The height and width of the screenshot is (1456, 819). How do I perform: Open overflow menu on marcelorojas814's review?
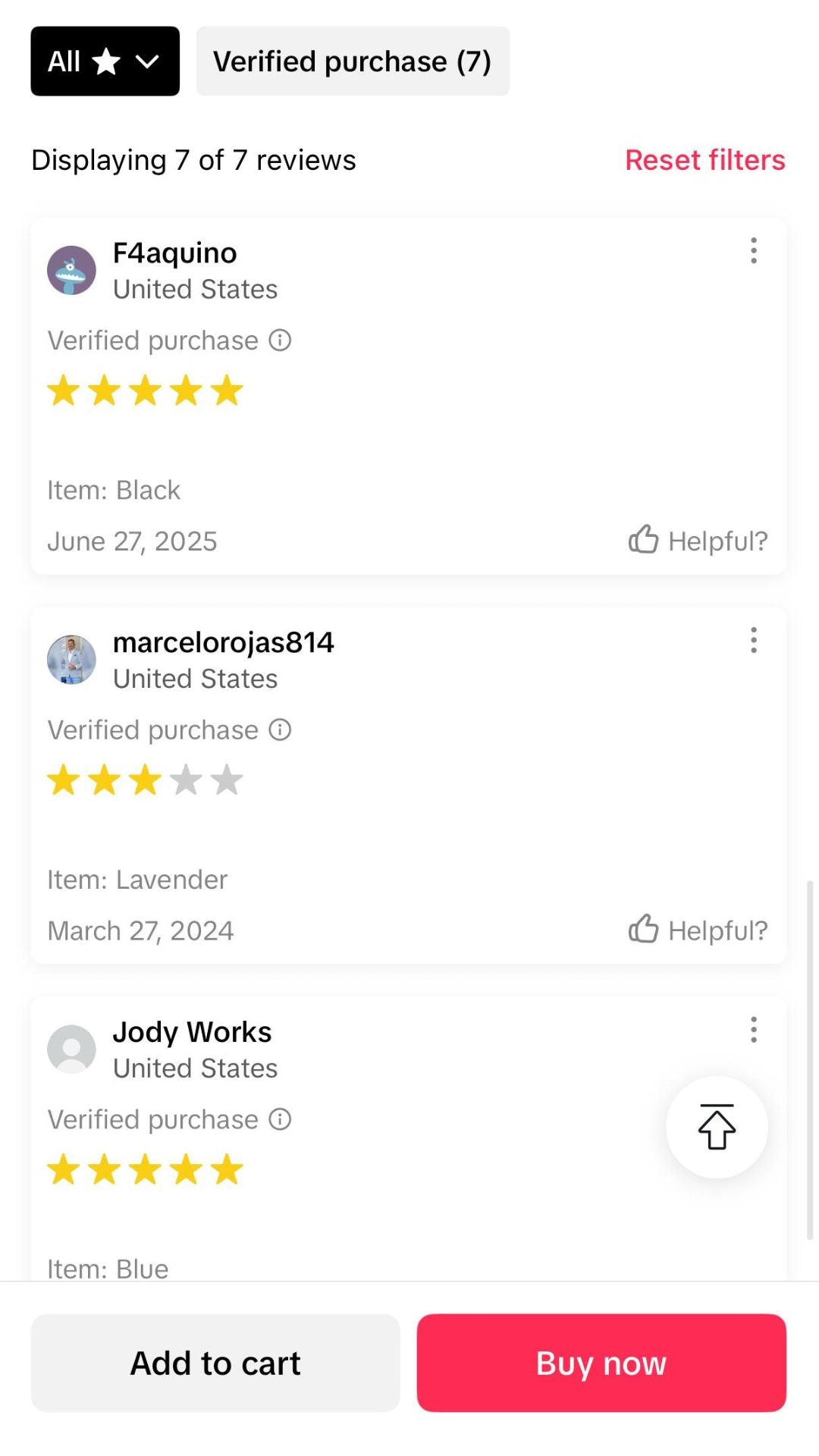(x=753, y=640)
